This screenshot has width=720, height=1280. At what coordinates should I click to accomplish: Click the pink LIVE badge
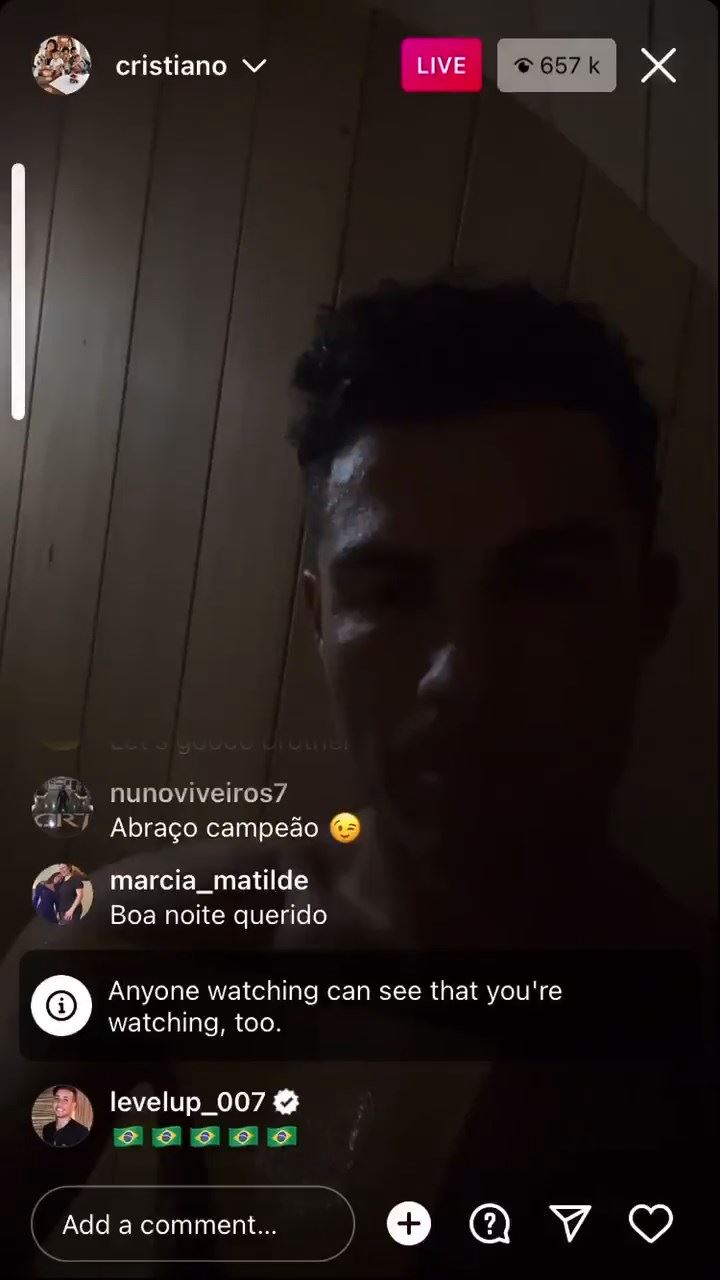click(x=441, y=65)
